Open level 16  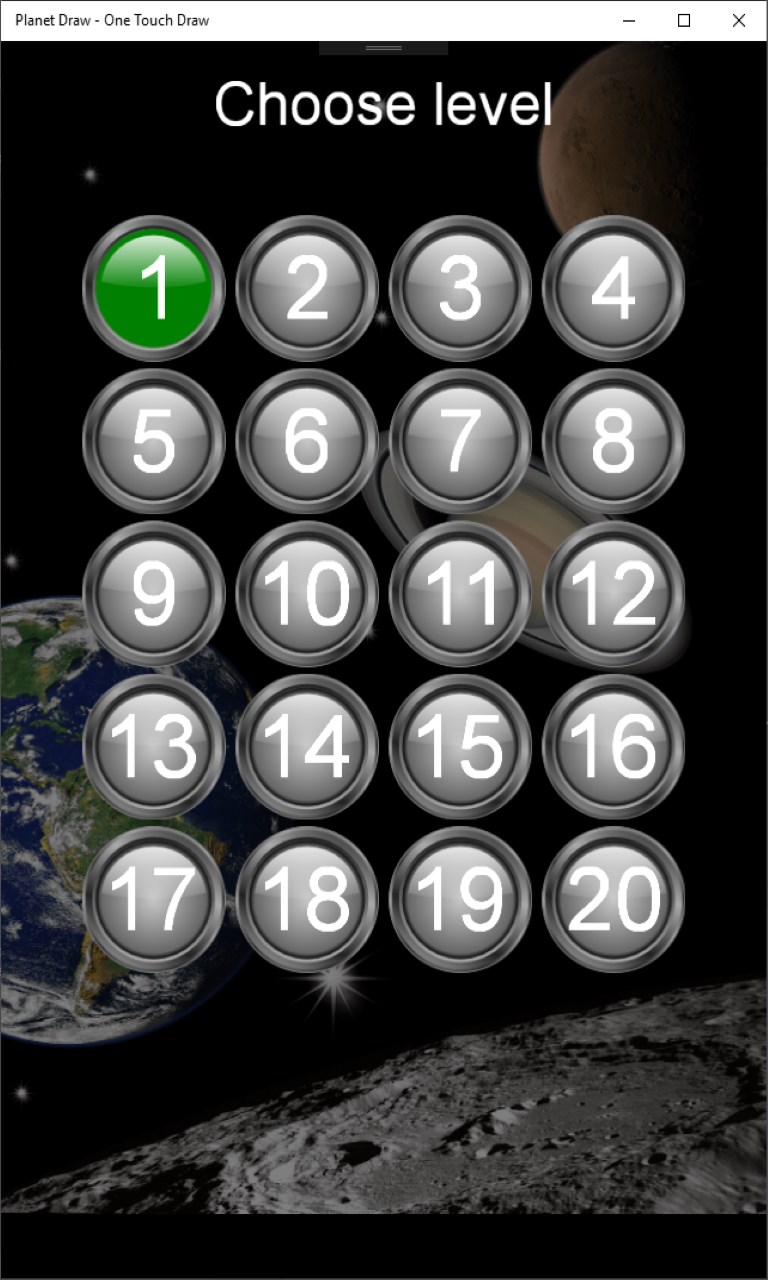(613, 746)
